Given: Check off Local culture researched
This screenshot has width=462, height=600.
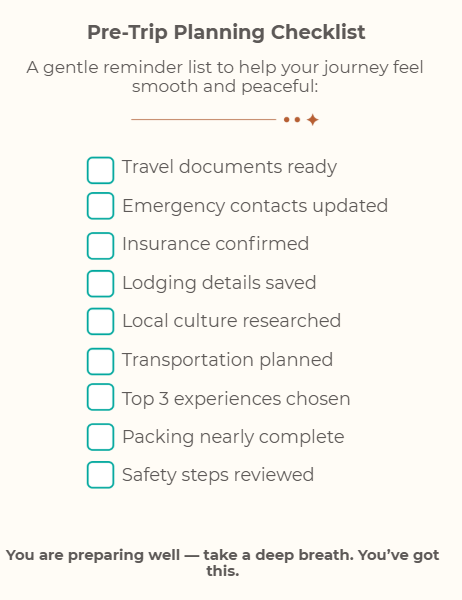Looking at the screenshot, I should coord(100,321).
